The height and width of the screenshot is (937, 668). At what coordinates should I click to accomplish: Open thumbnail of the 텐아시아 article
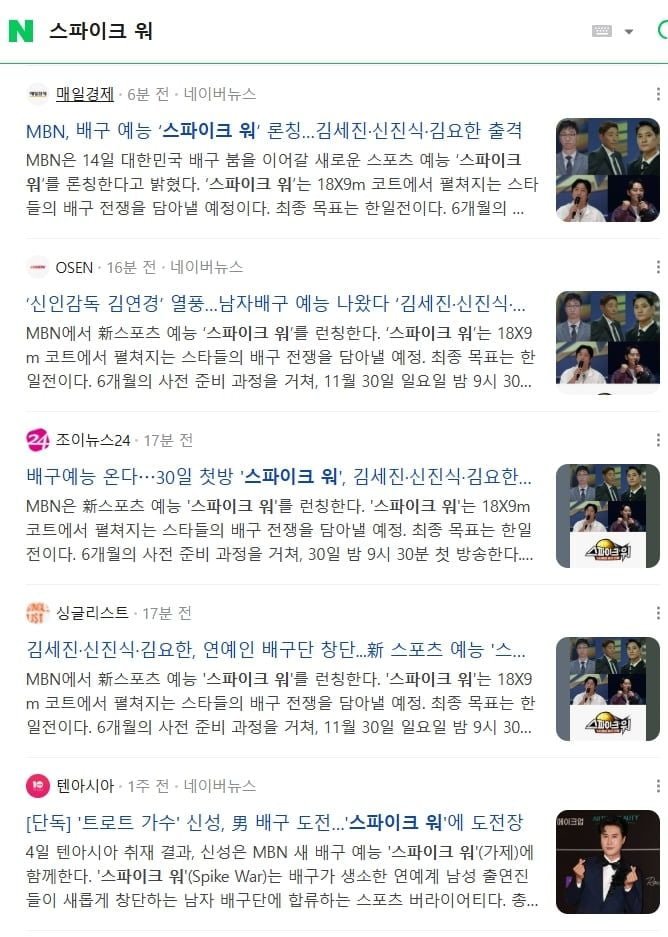coord(607,861)
